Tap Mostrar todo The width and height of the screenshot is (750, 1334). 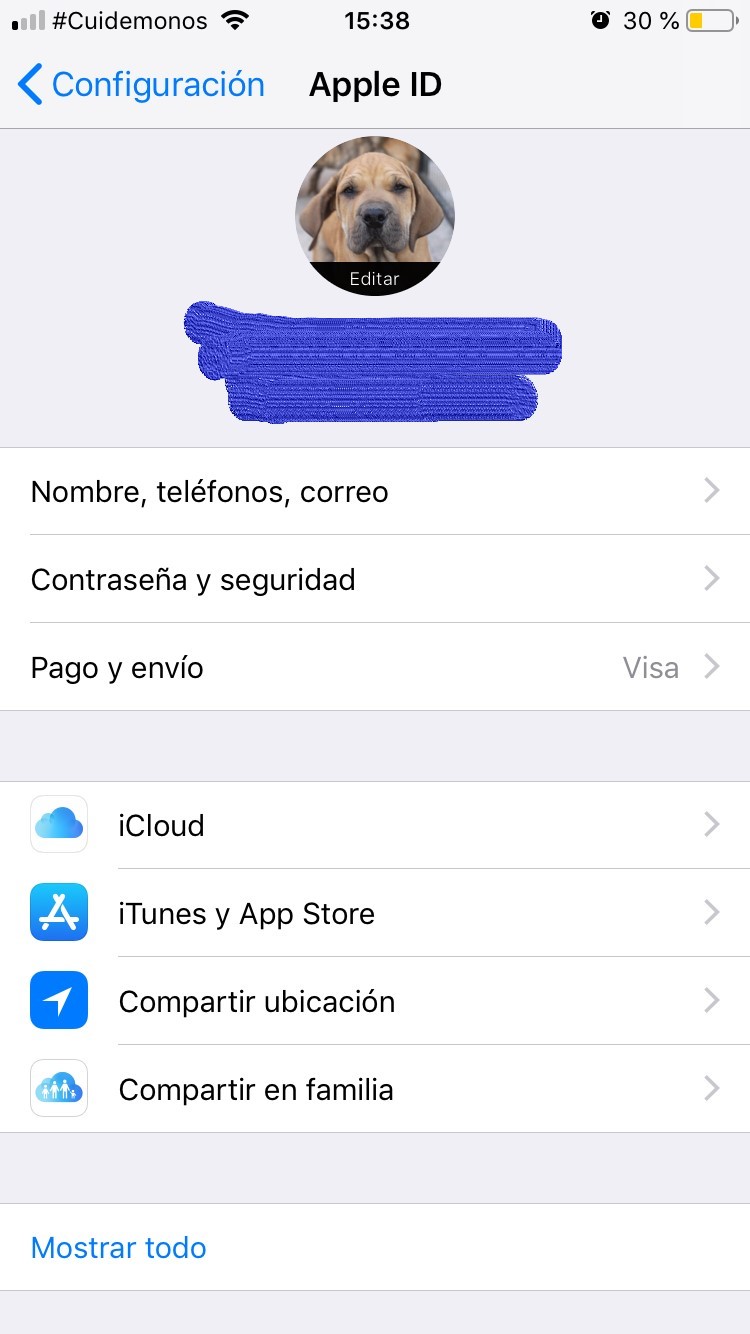[x=119, y=1248]
